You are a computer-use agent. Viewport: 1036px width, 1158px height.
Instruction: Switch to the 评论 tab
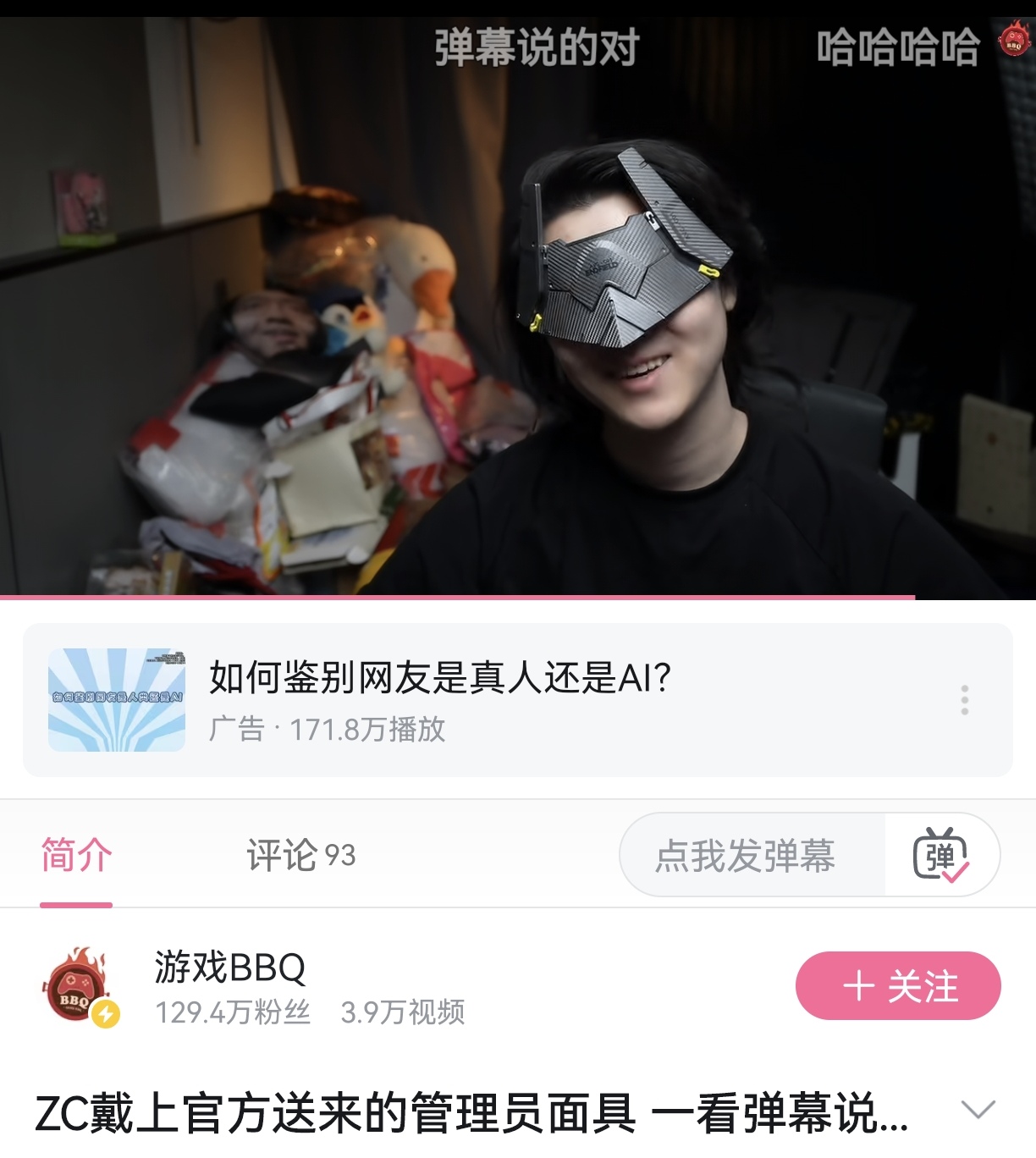(300, 855)
